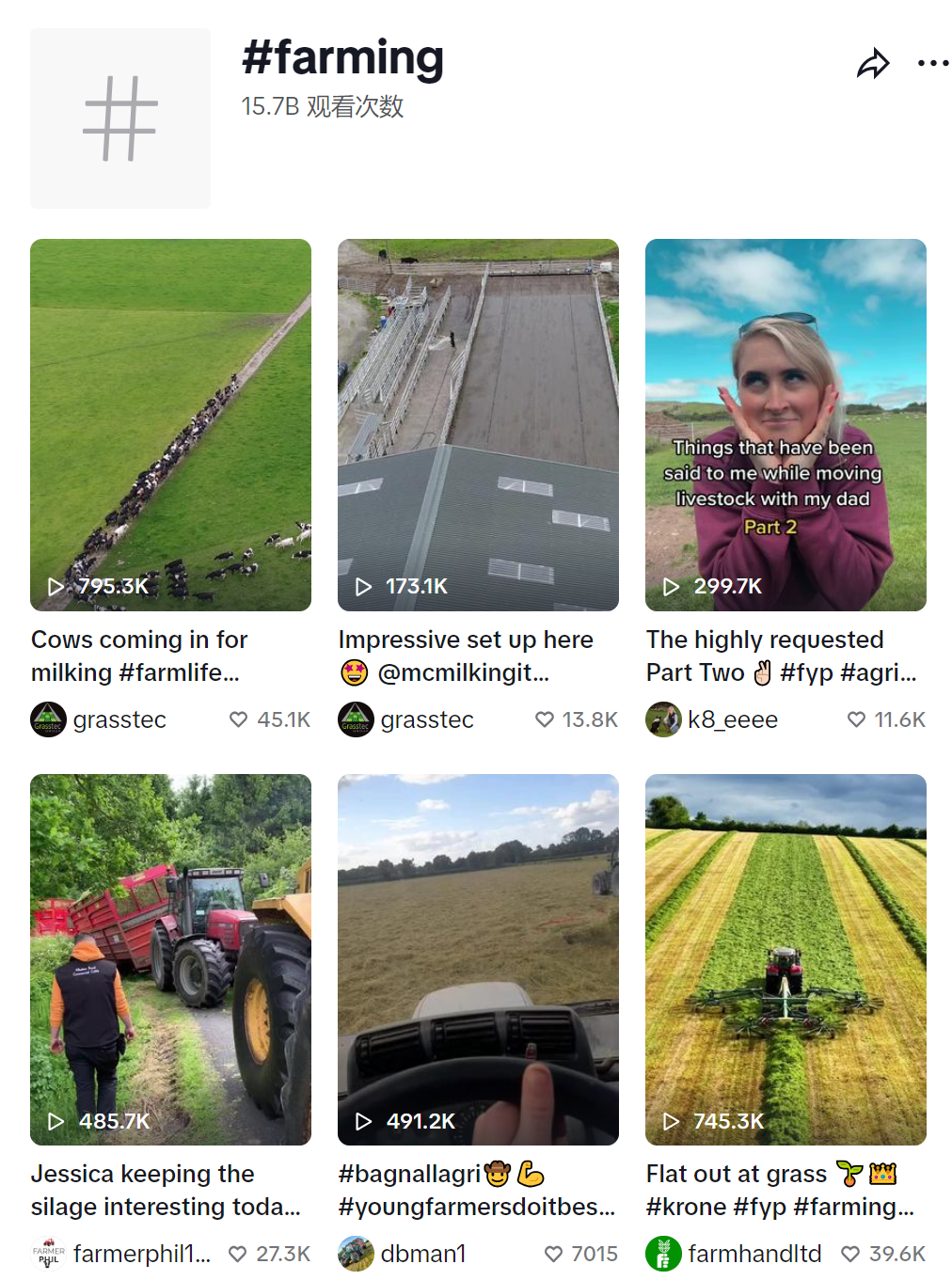Like farmhandltd's video with 39.6K likes
The width and height of the screenshot is (952, 1280).
pyautogui.click(x=850, y=1254)
